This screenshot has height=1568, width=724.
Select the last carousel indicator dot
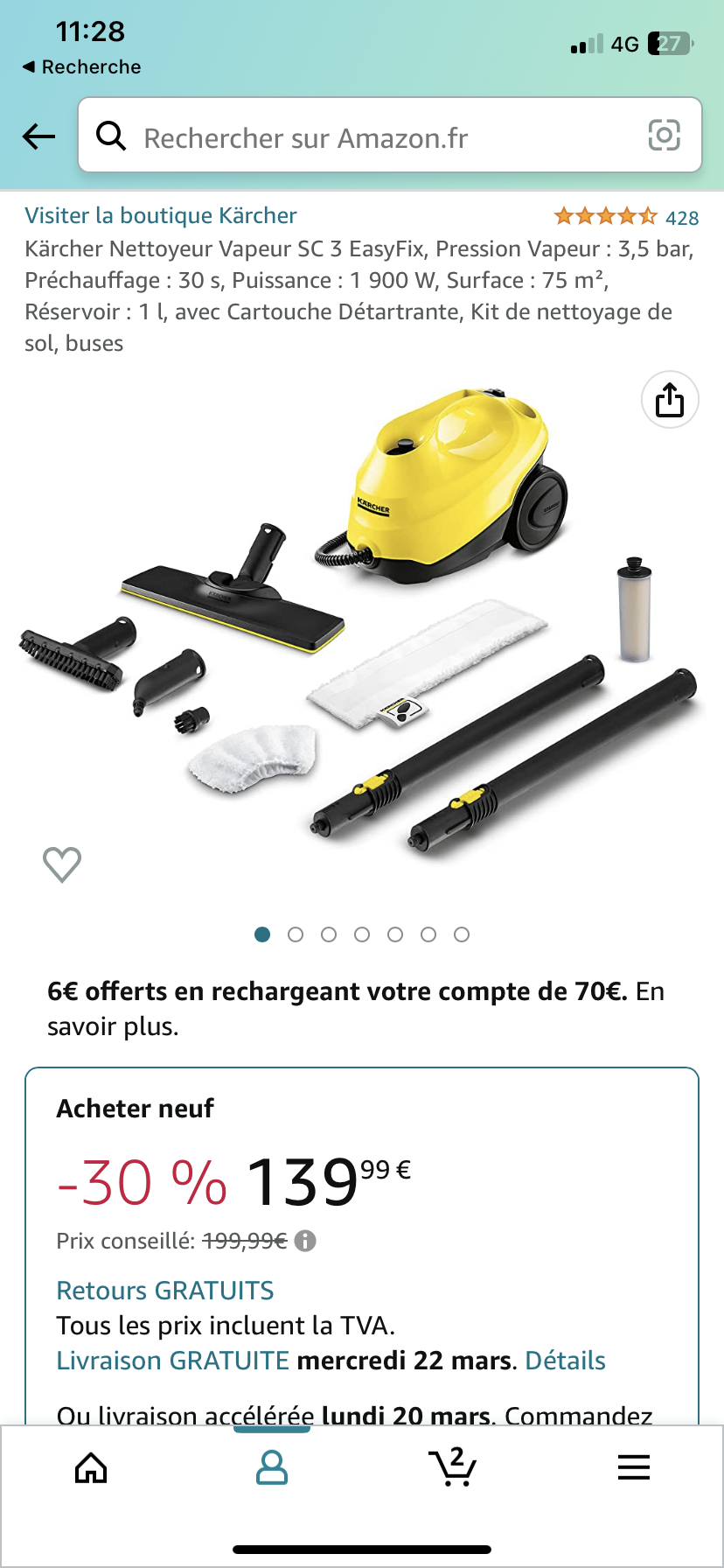[462, 934]
